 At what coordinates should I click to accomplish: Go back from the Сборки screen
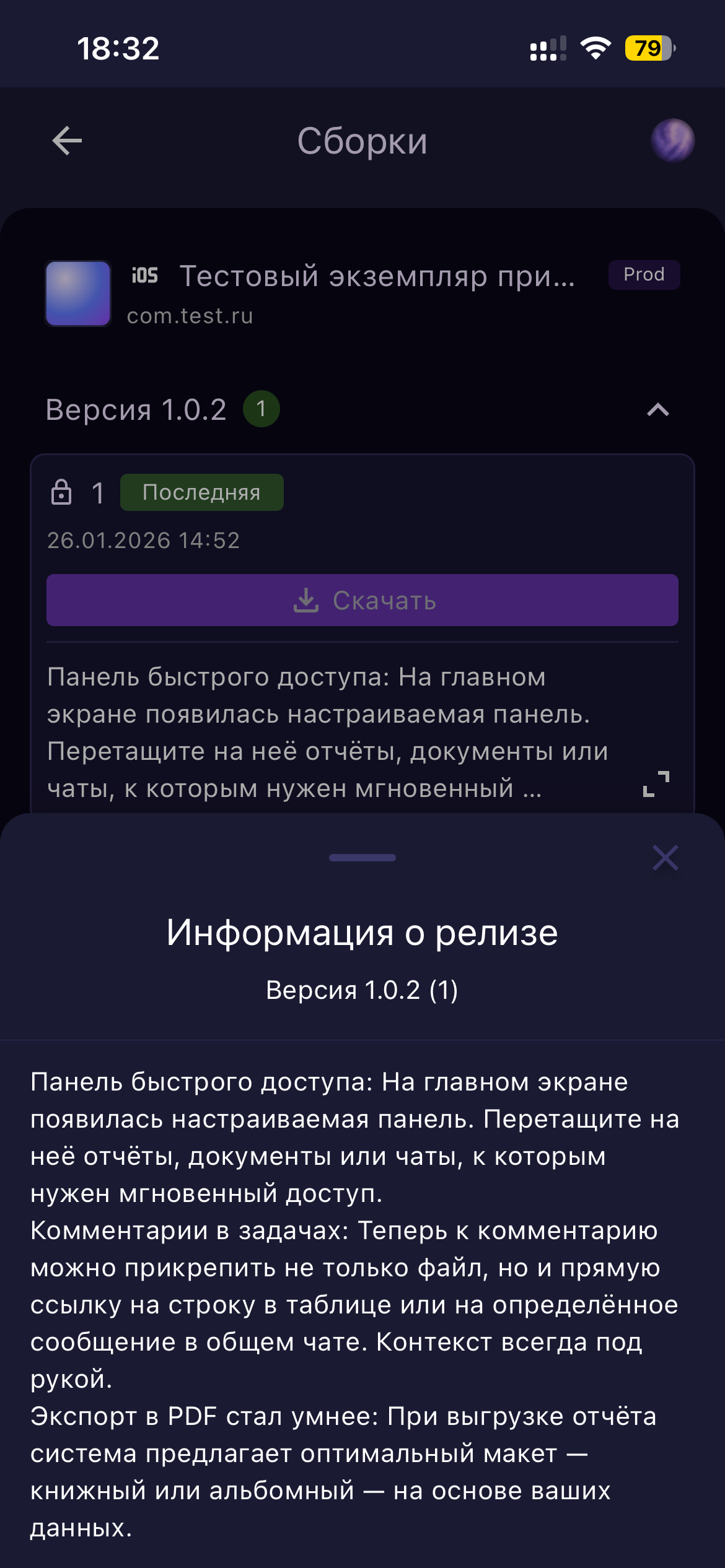click(67, 141)
